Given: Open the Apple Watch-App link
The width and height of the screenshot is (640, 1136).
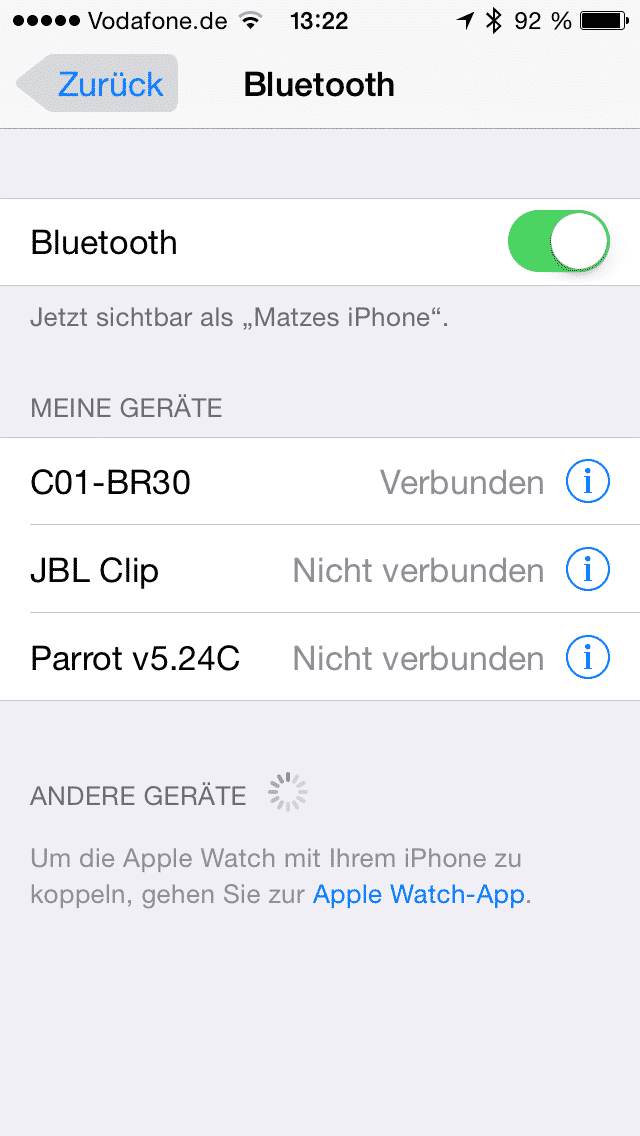Looking at the screenshot, I should coord(418,895).
